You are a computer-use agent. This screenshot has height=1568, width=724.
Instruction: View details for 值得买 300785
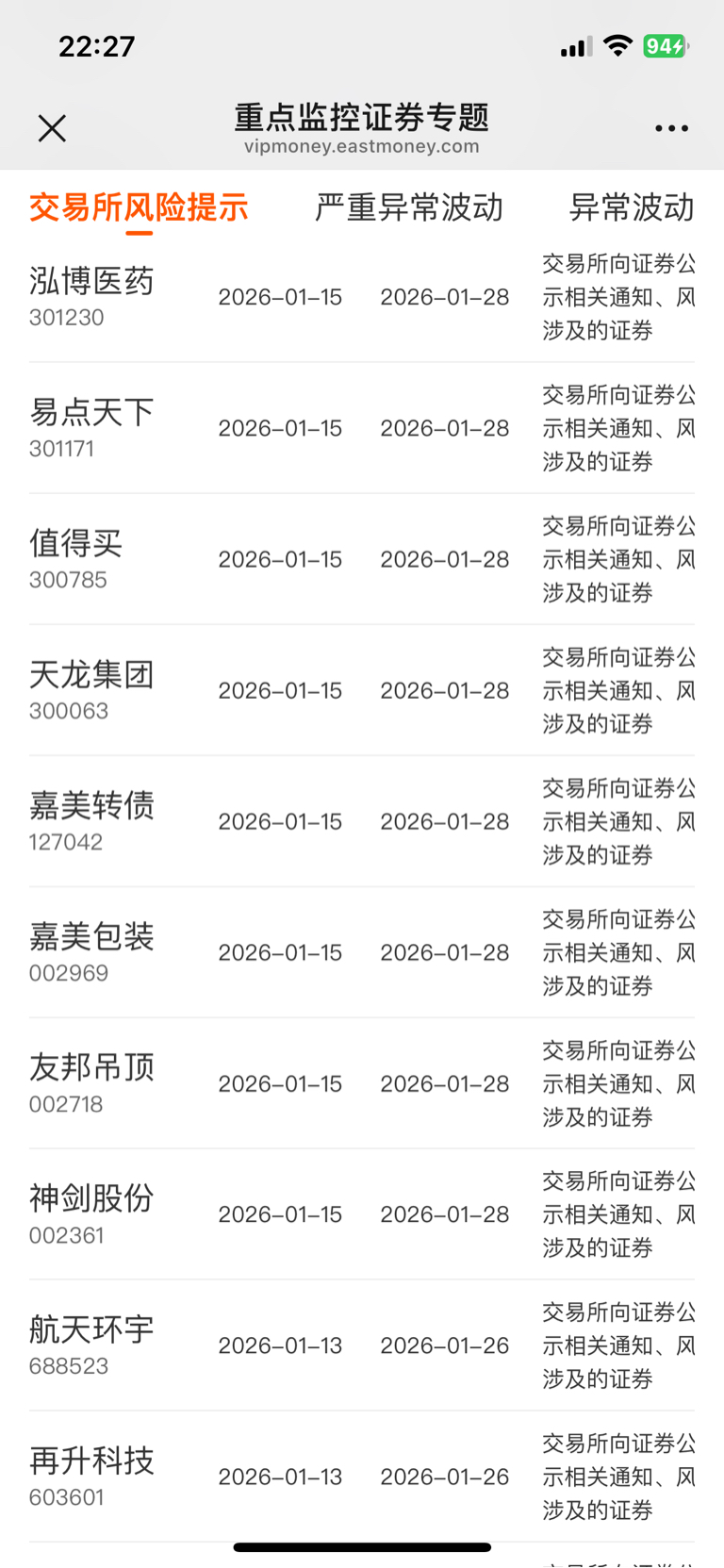point(362,559)
